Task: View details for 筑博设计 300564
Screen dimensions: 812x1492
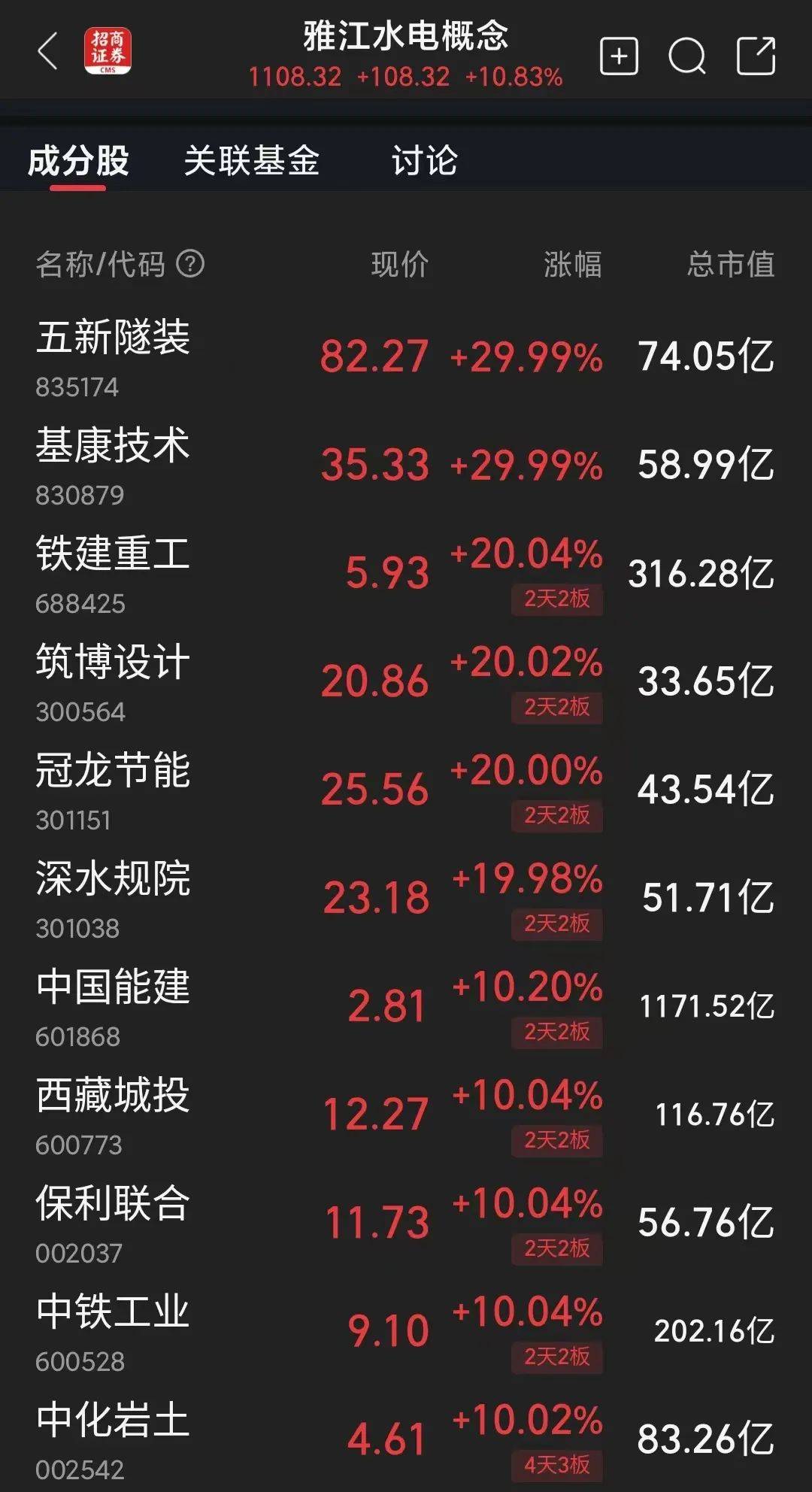Action: tap(406, 682)
